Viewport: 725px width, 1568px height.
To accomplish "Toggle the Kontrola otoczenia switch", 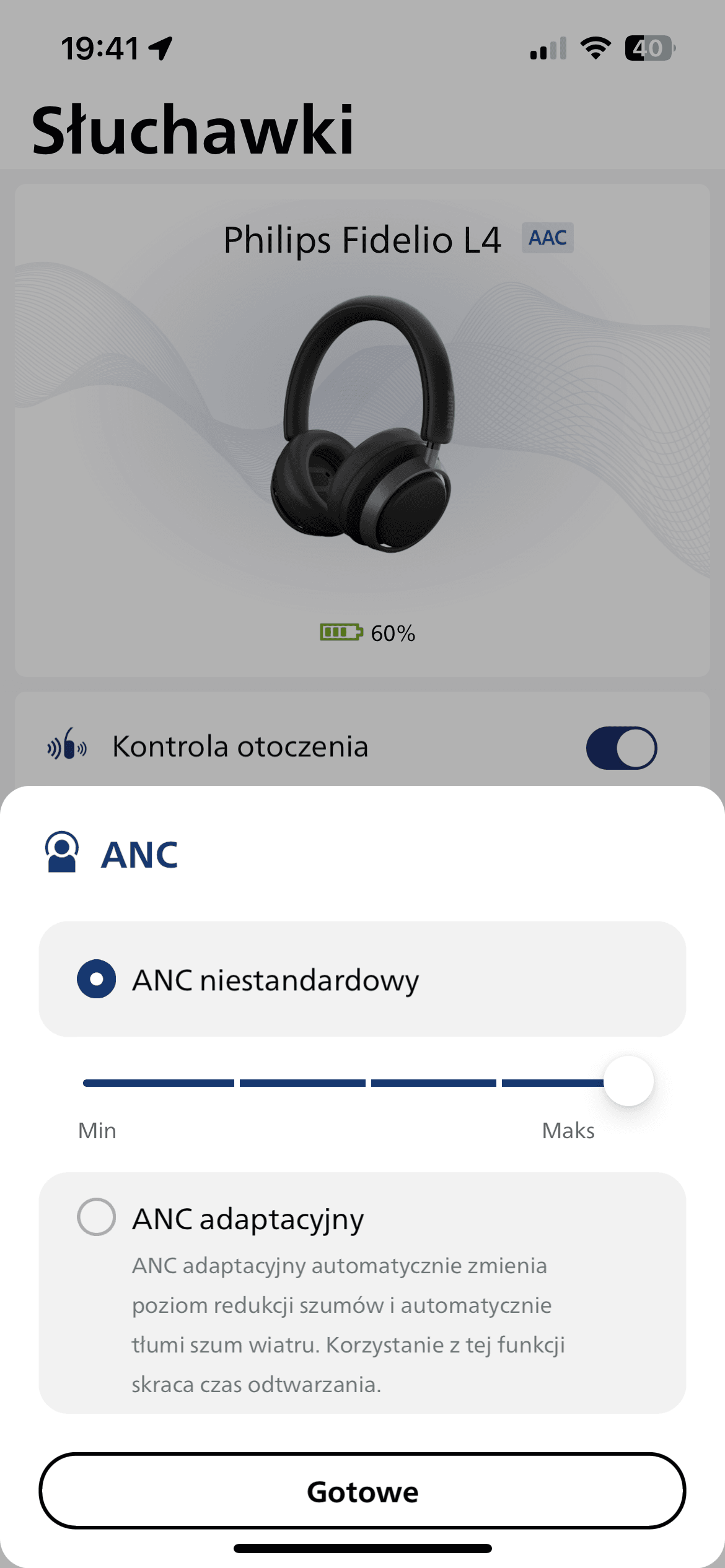I will pos(622,747).
